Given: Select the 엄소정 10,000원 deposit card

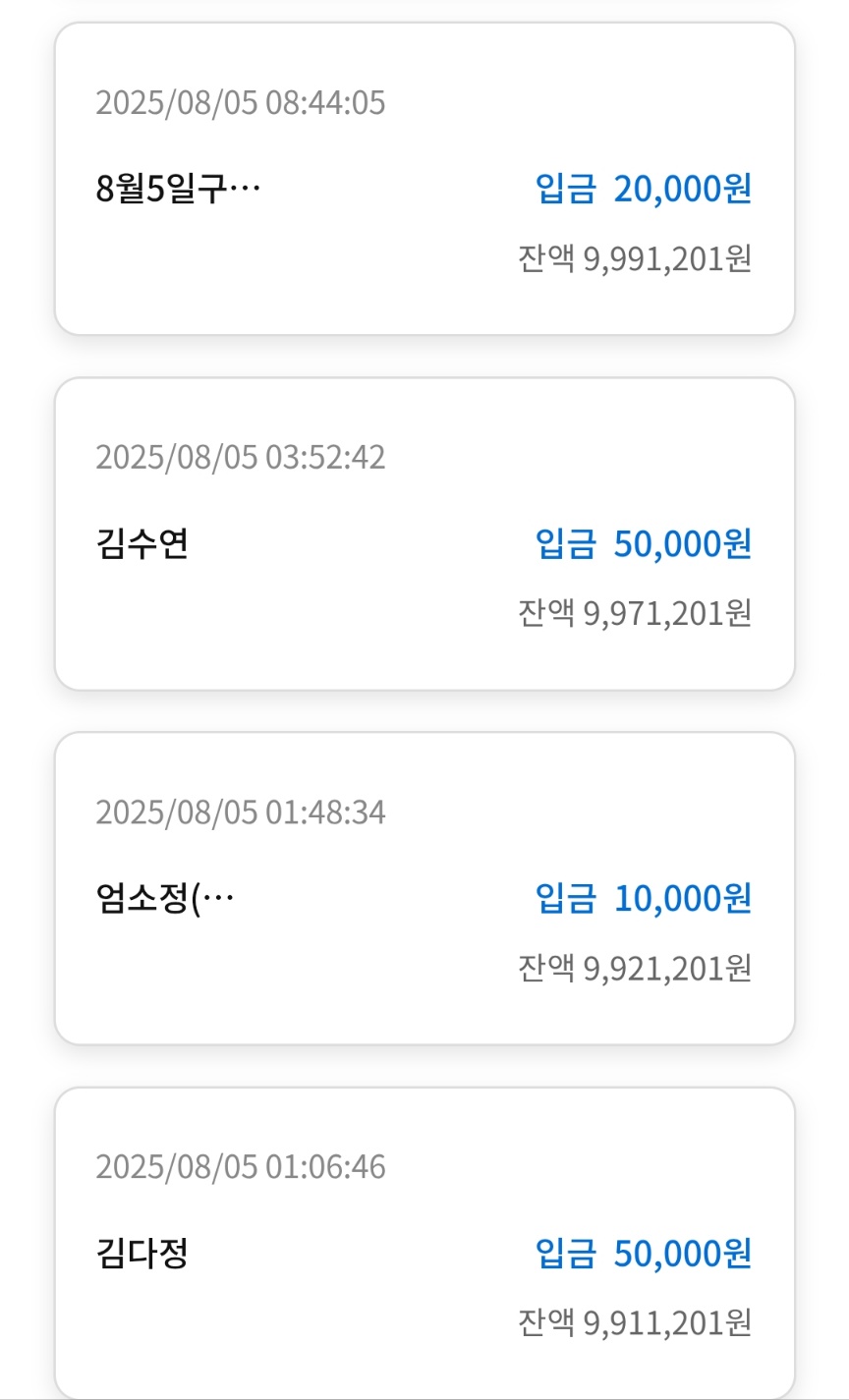Looking at the screenshot, I should click(x=424, y=889).
